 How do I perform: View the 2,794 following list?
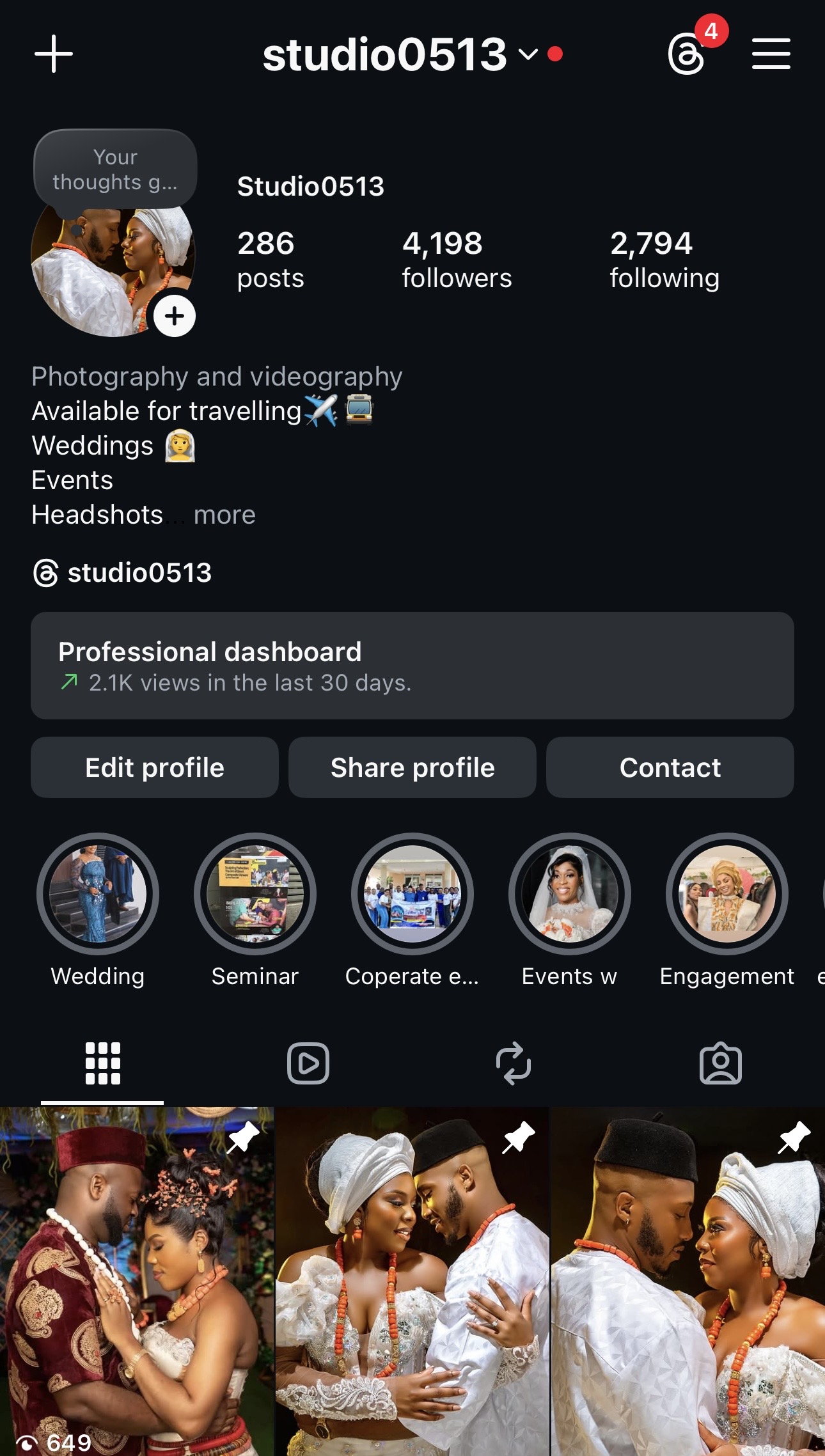(x=664, y=260)
